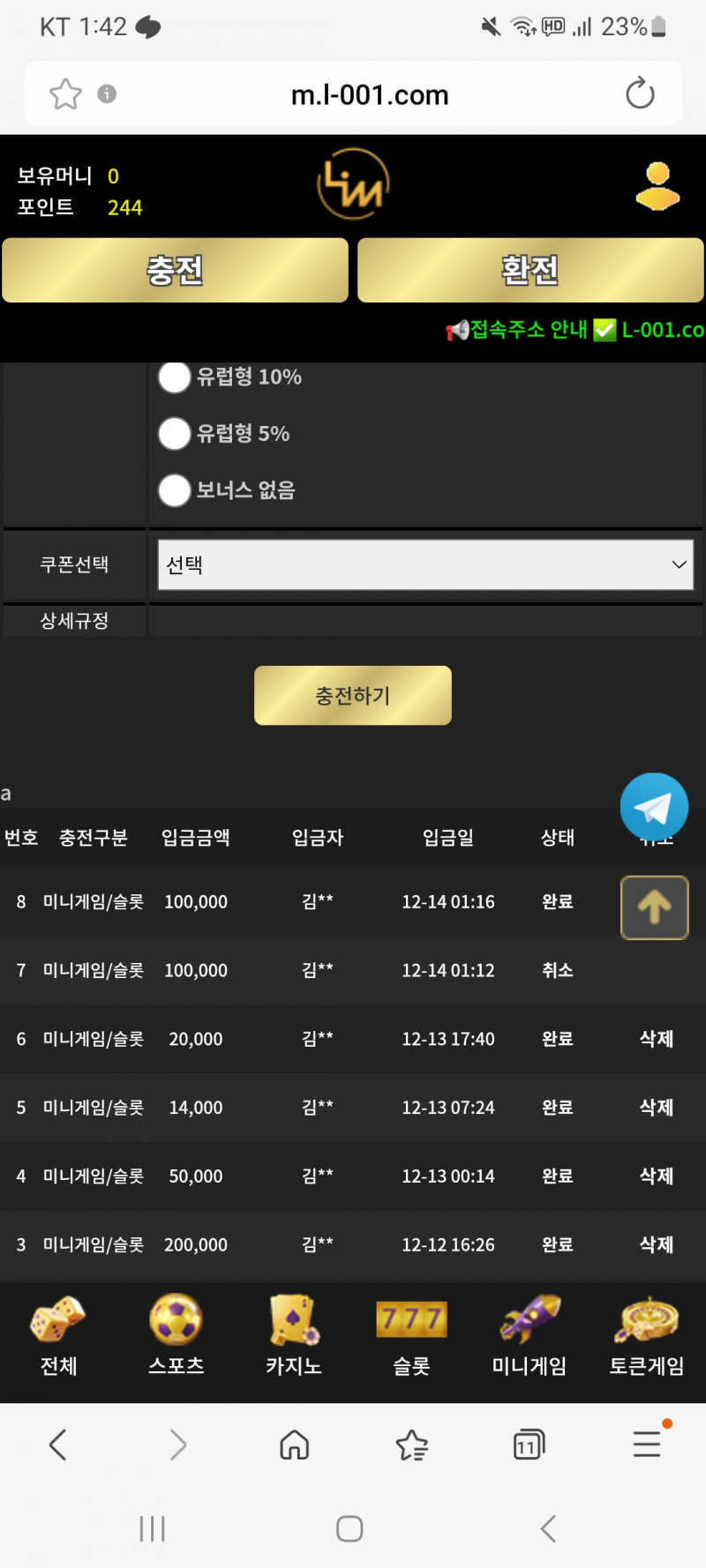Tap the 충전 button
The image size is (706, 1568).
click(x=175, y=270)
